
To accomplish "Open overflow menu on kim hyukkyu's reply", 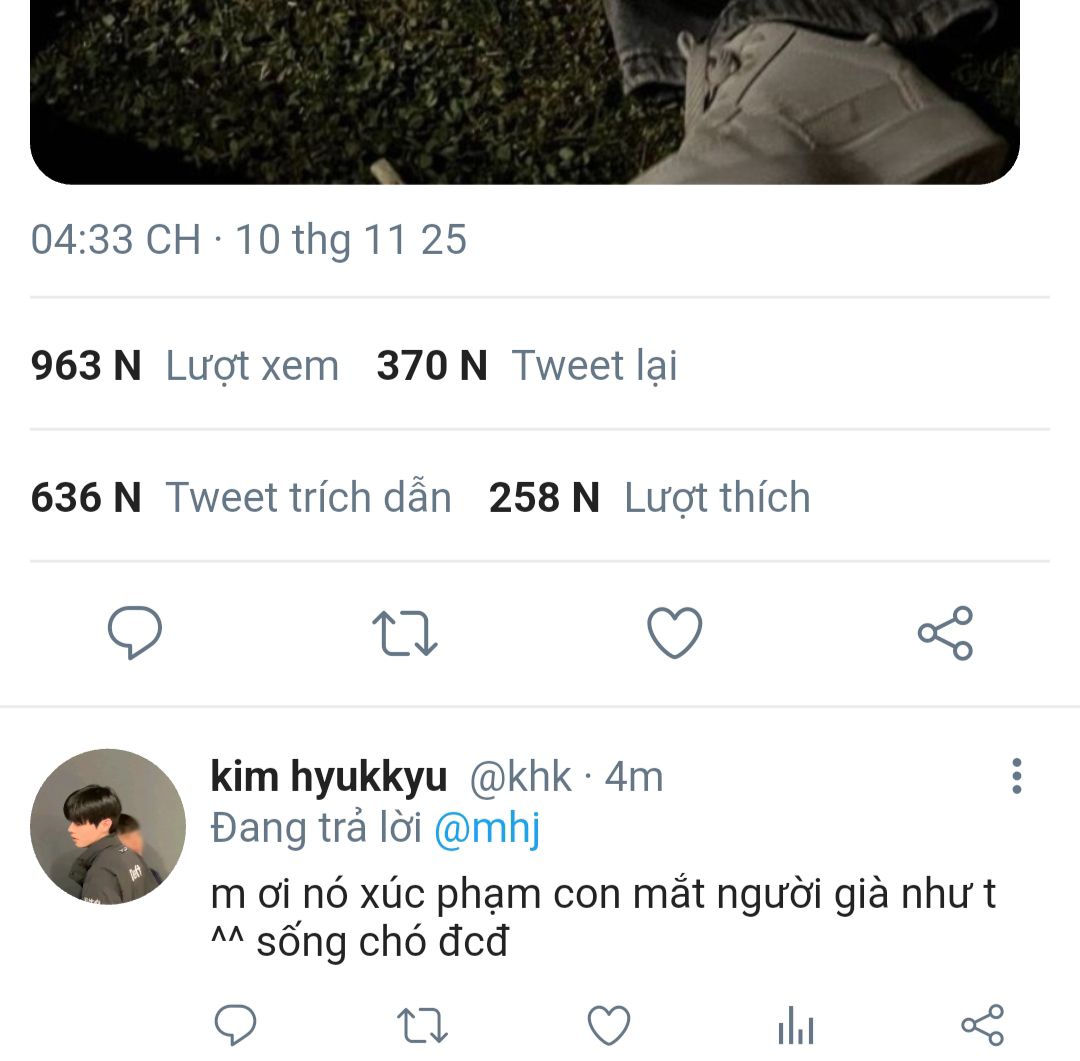I will tap(1017, 776).
